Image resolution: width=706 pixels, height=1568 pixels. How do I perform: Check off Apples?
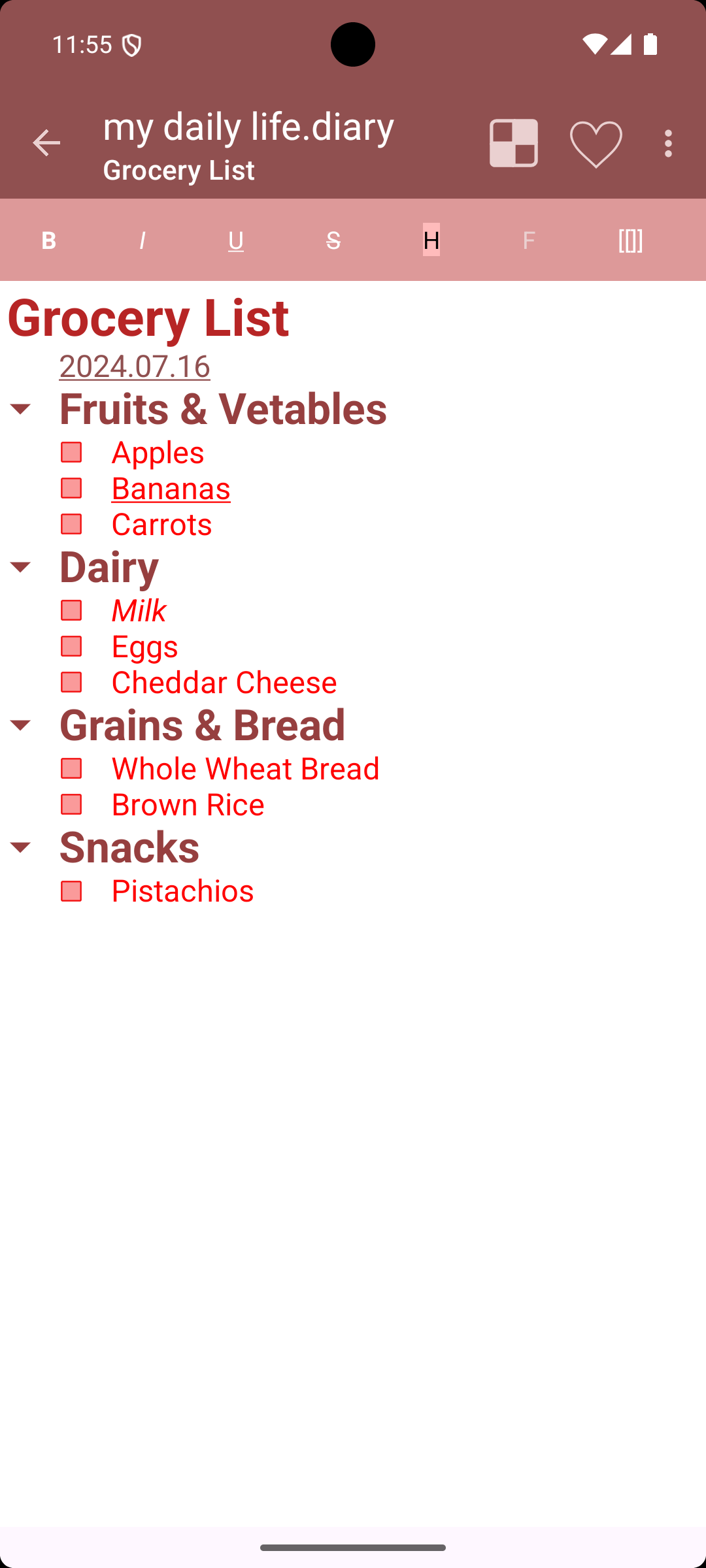[71, 452]
